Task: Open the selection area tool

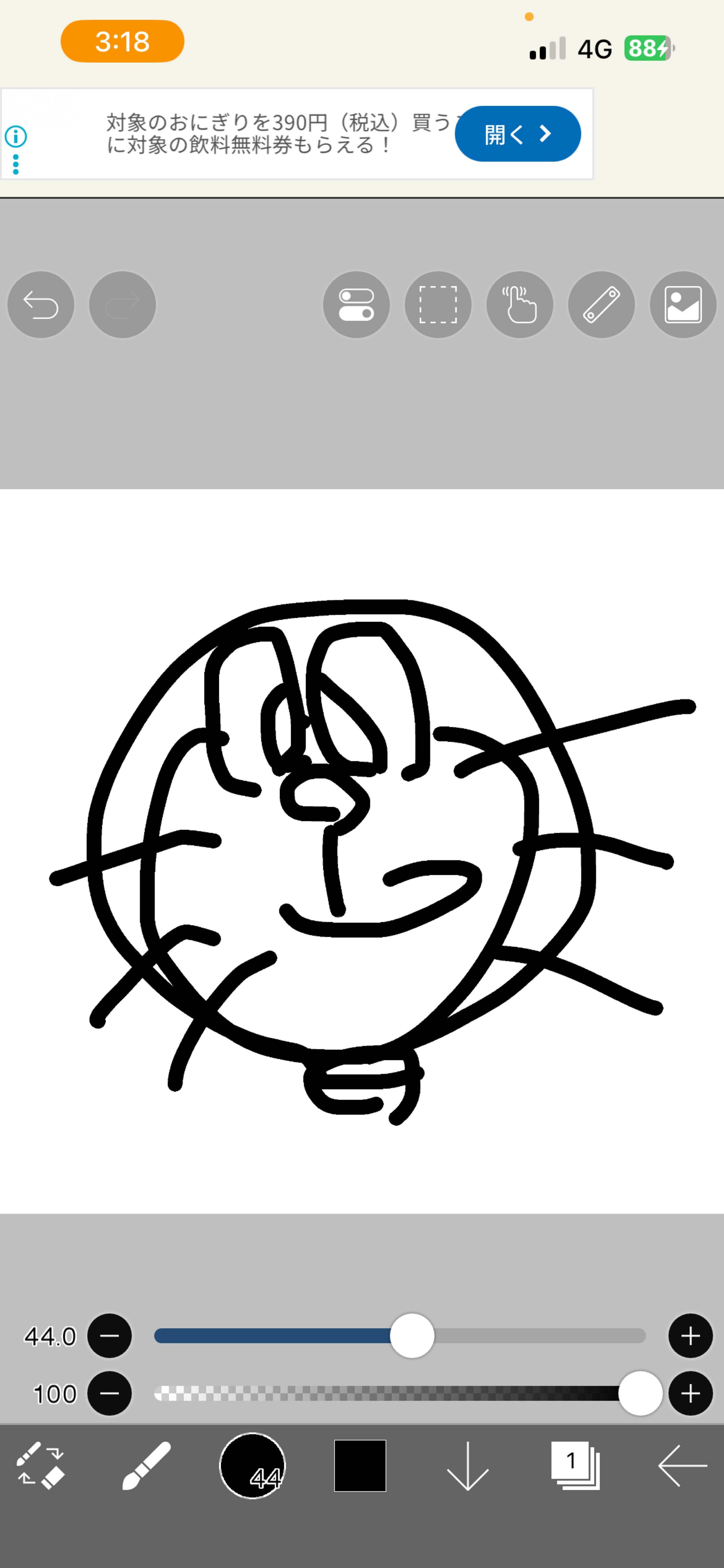Action: click(x=438, y=304)
